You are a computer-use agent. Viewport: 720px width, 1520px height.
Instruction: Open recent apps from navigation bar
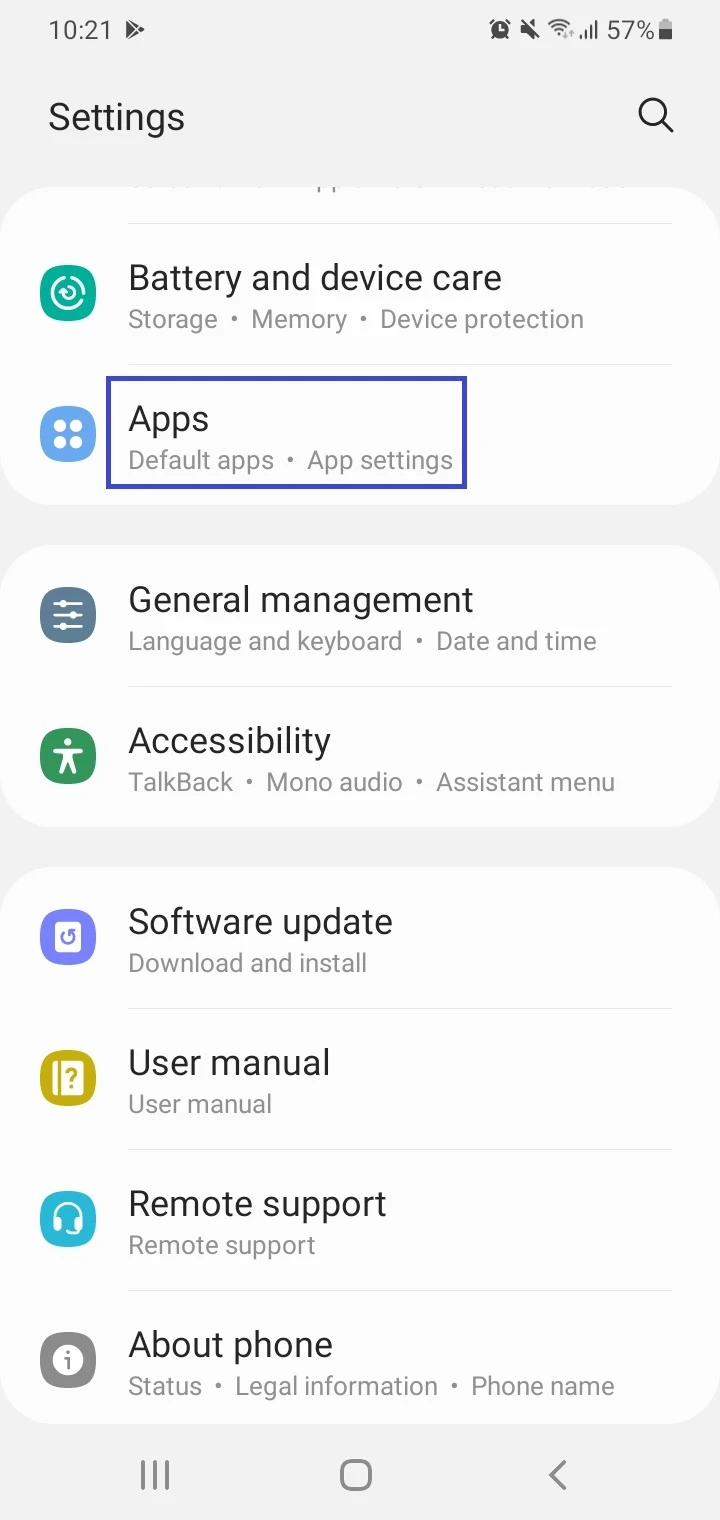(155, 1474)
